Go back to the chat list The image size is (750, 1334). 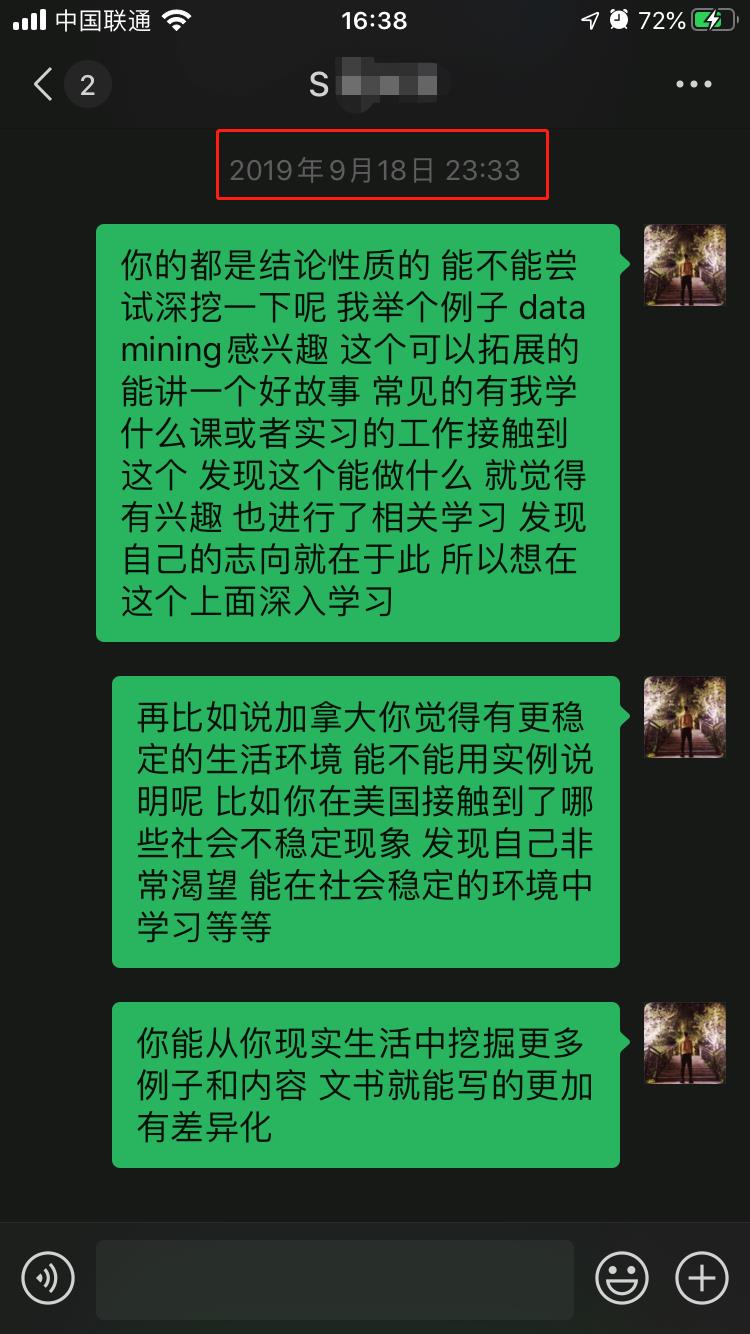pos(42,85)
